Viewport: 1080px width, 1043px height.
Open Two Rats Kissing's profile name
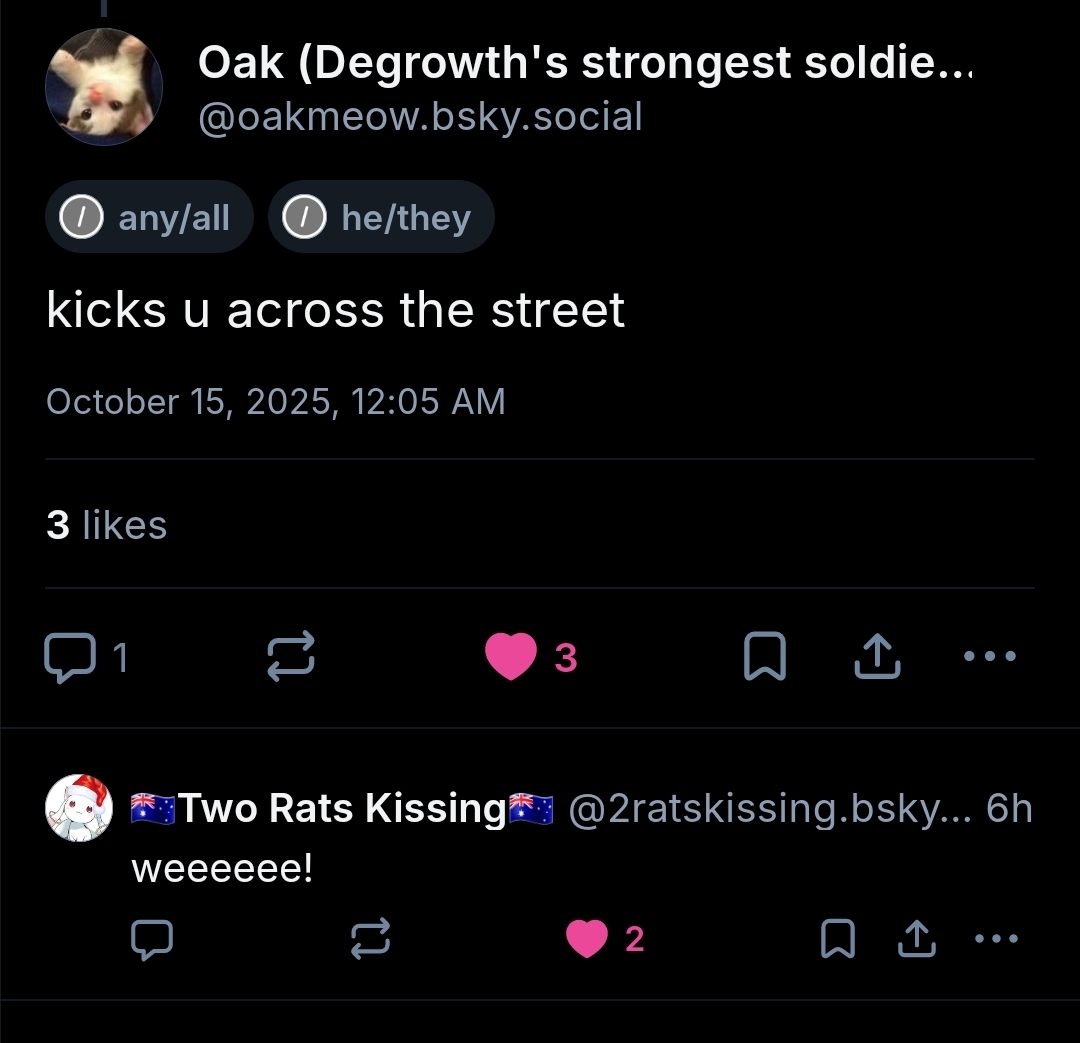pyautogui.click(x=341, y=808)
